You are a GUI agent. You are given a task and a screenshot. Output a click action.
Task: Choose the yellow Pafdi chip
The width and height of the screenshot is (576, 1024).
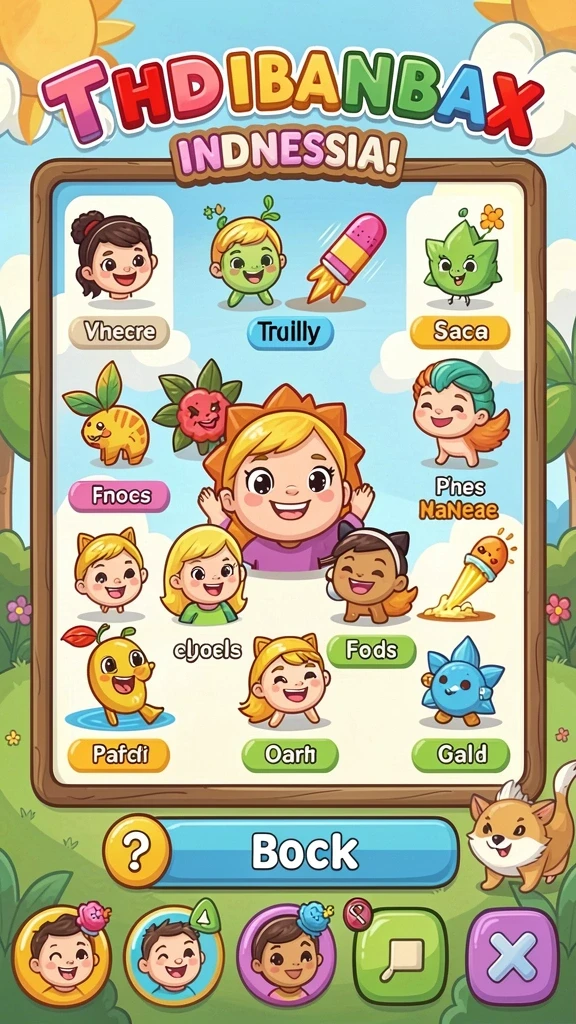click(119, 755)
